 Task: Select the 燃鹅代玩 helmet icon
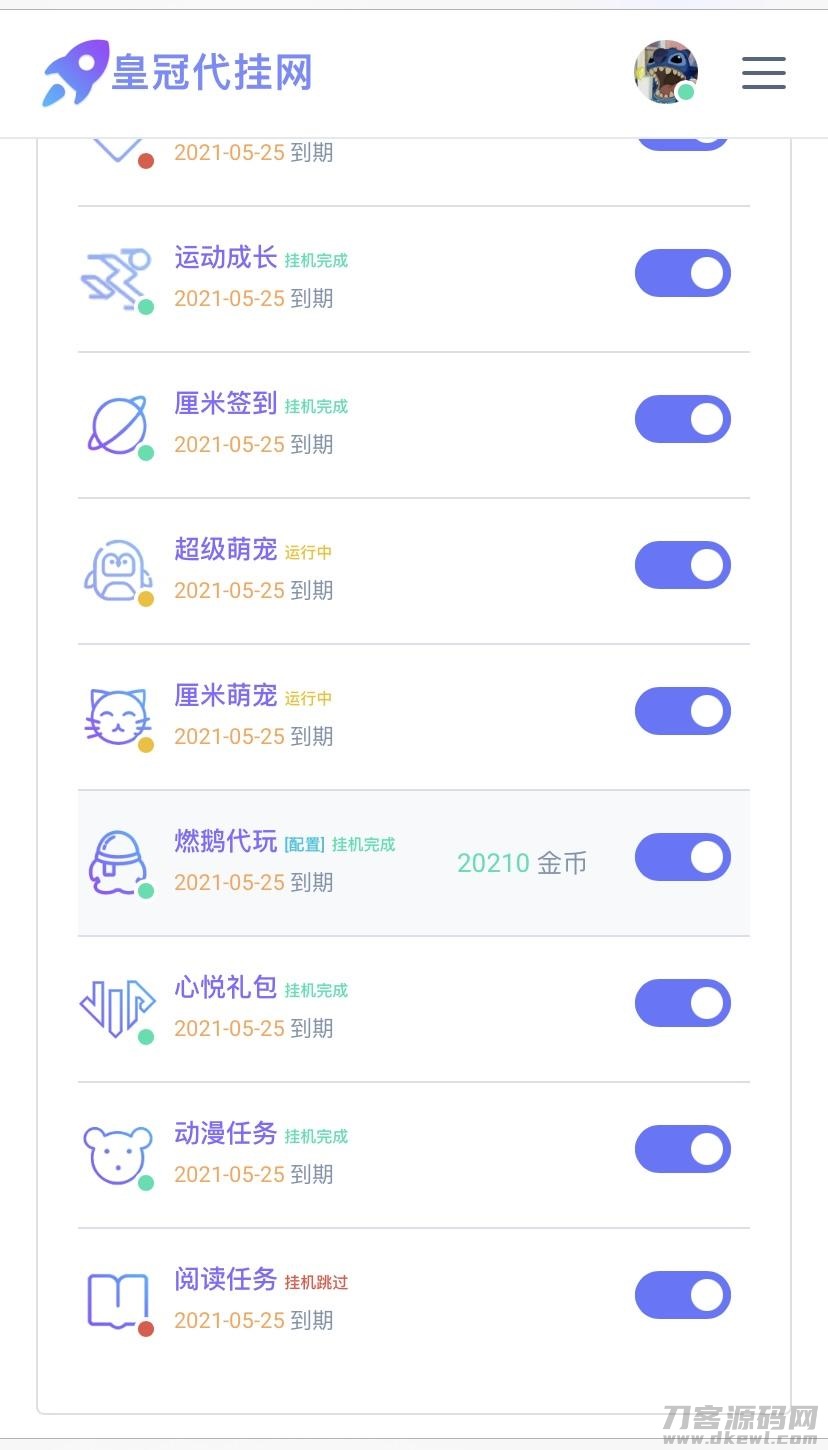click(x=117, y=861)
